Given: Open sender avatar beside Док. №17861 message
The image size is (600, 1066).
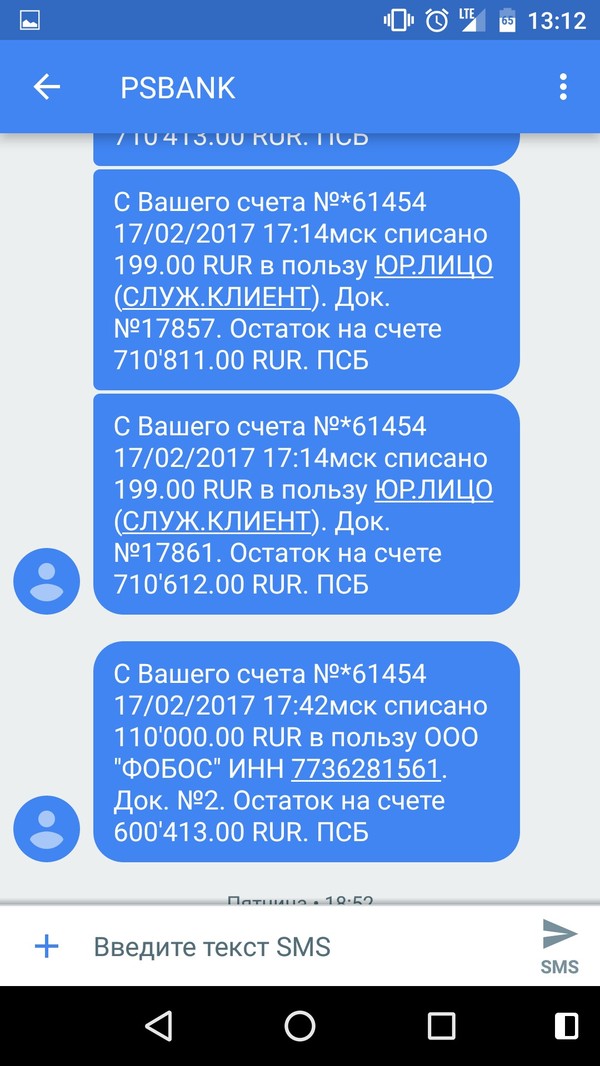Looking at the screenshot, I should [46, 581].
